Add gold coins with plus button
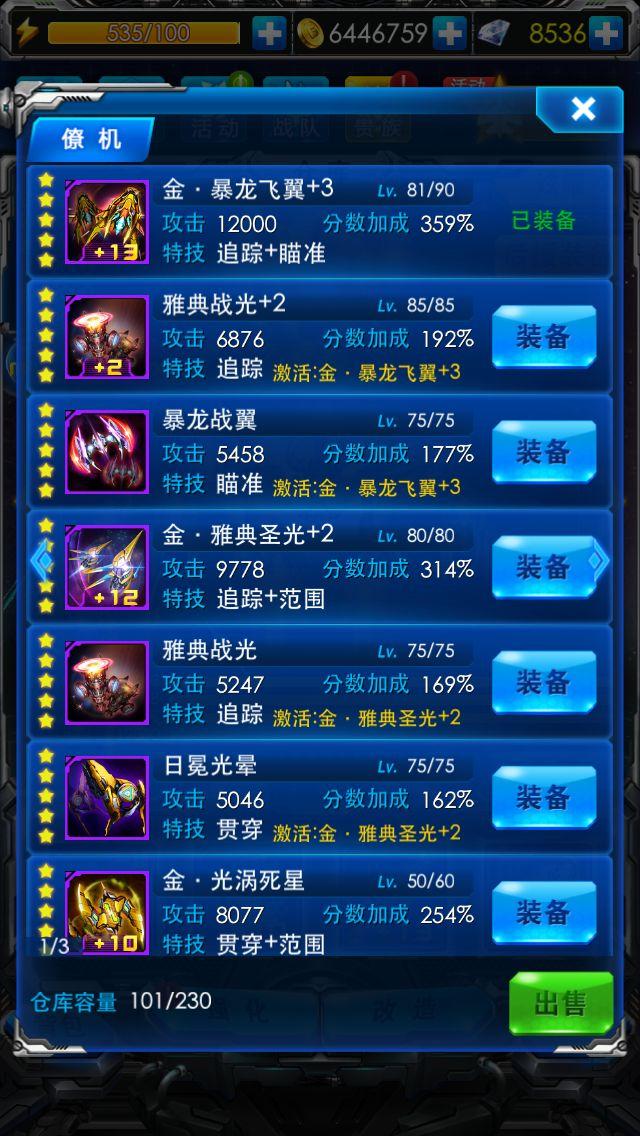Screen dimensions: 640x1136 point(449,33)
